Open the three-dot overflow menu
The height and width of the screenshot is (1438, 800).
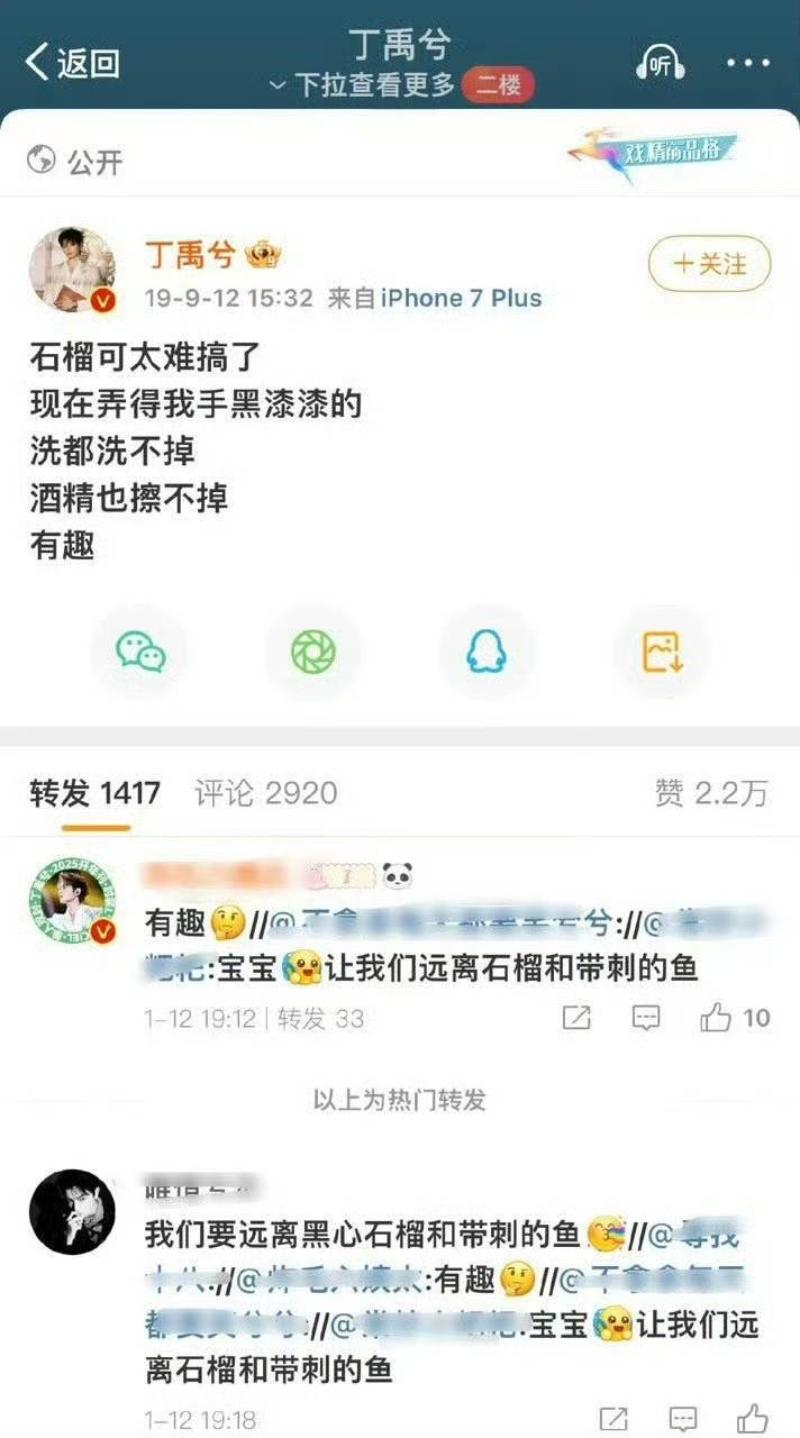tap(748, 63)
